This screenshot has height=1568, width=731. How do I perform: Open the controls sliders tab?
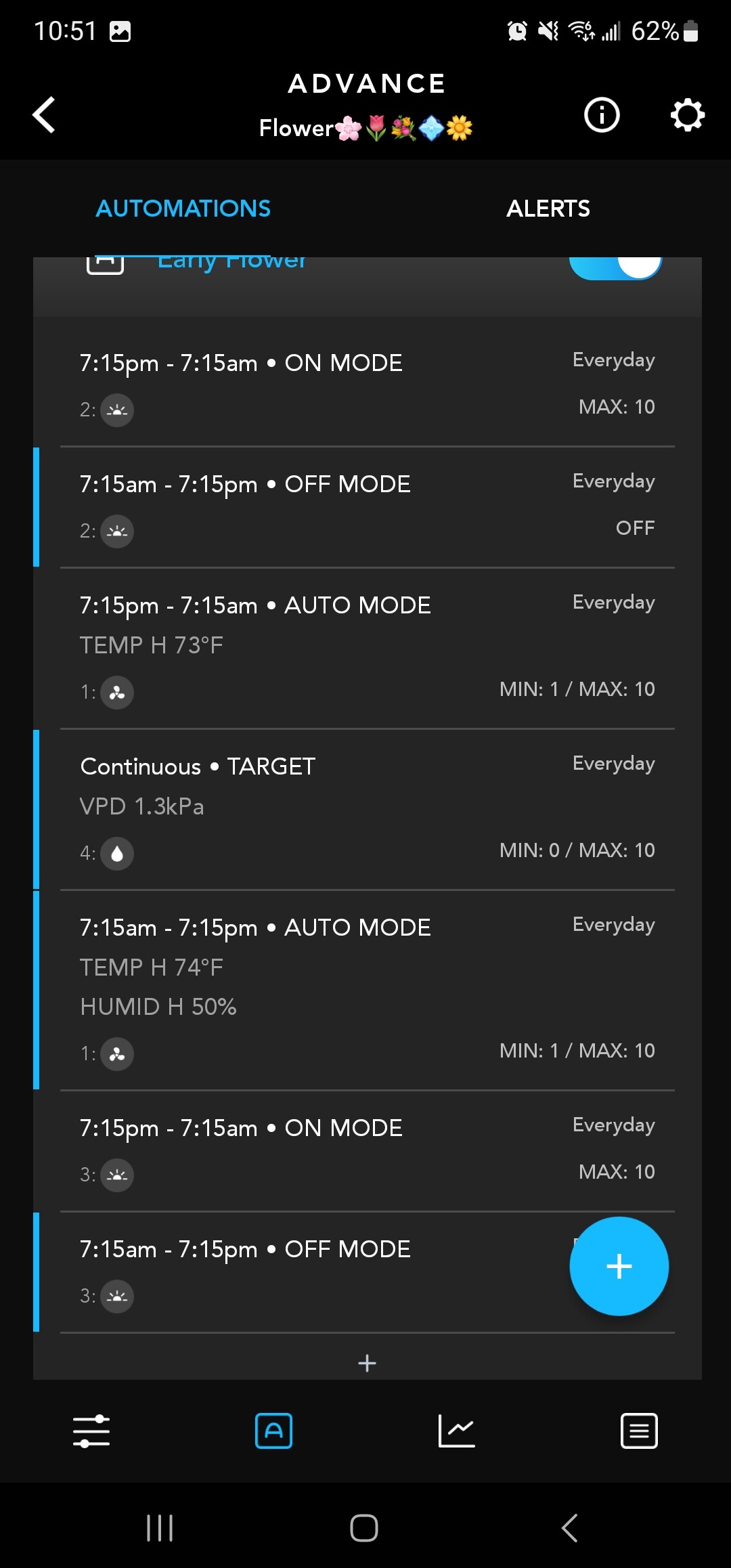91,1431
